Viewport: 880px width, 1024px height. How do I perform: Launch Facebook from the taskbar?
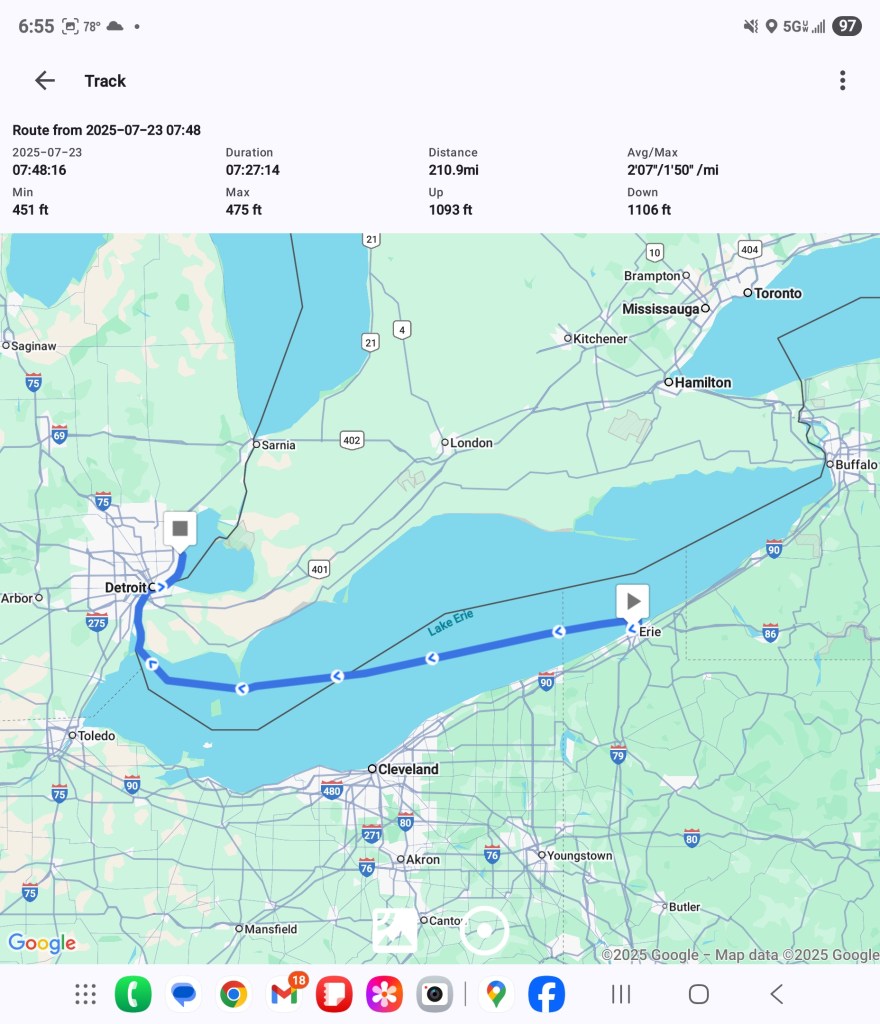pos(547,994)
